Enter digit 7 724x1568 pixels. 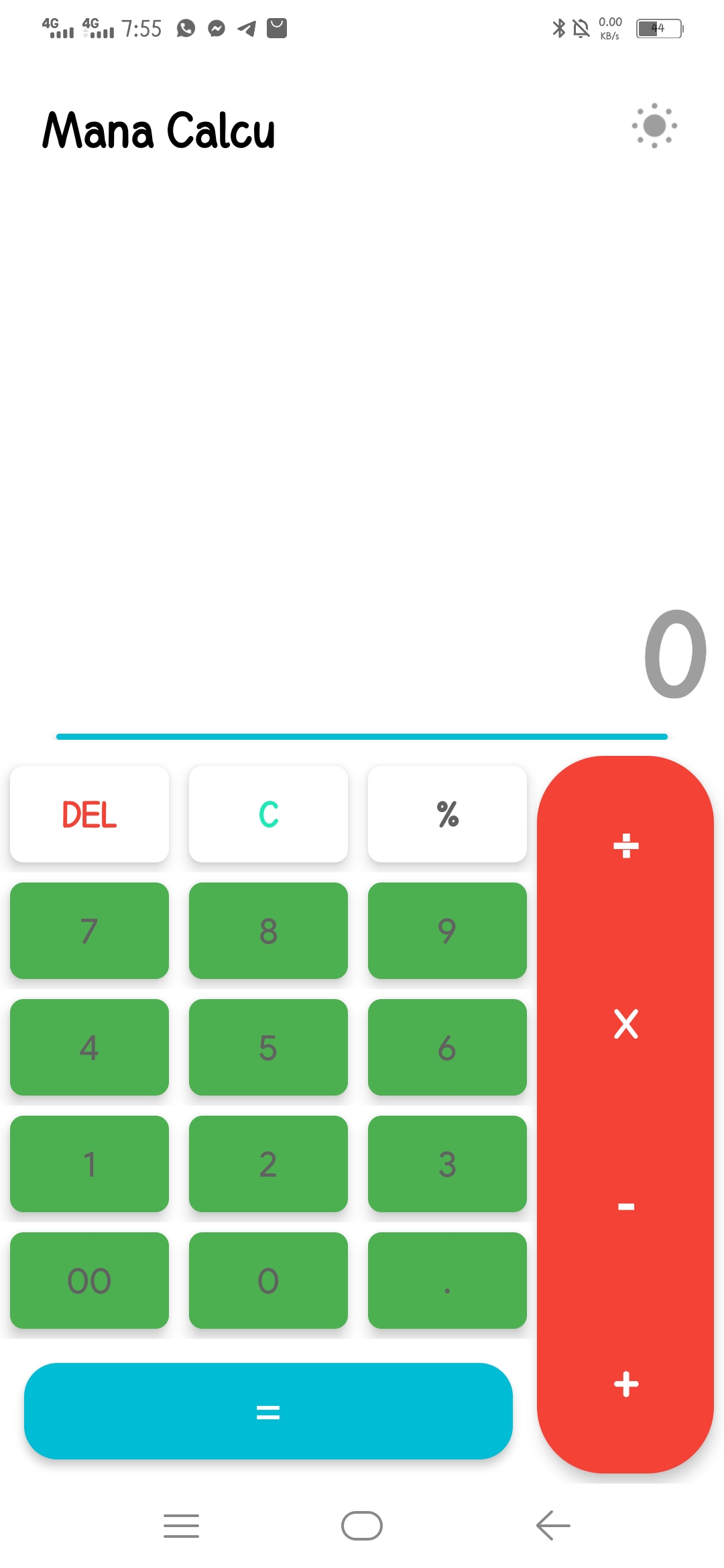point(89,931)
